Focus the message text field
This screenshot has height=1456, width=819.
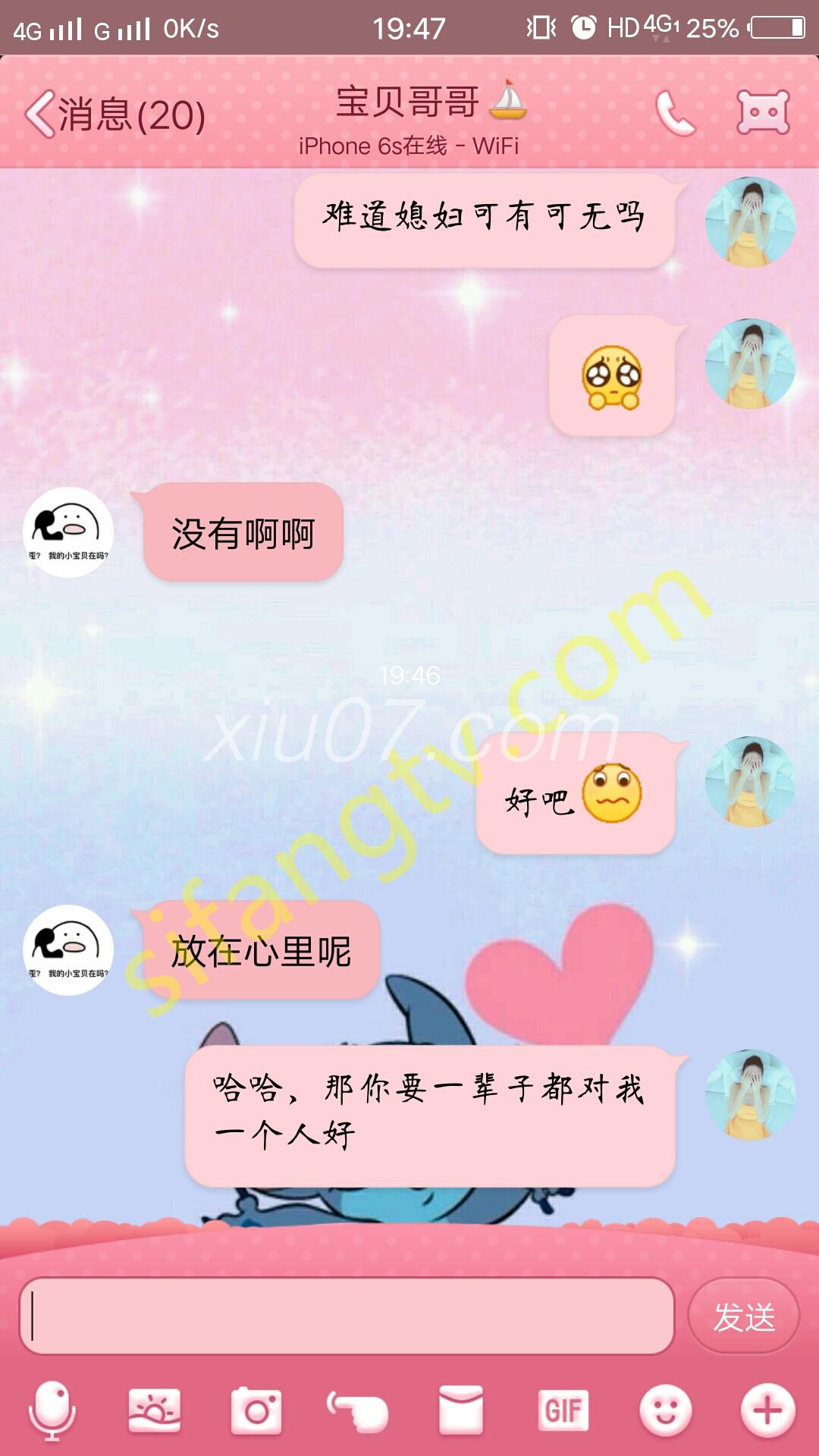pos(347,1316)
